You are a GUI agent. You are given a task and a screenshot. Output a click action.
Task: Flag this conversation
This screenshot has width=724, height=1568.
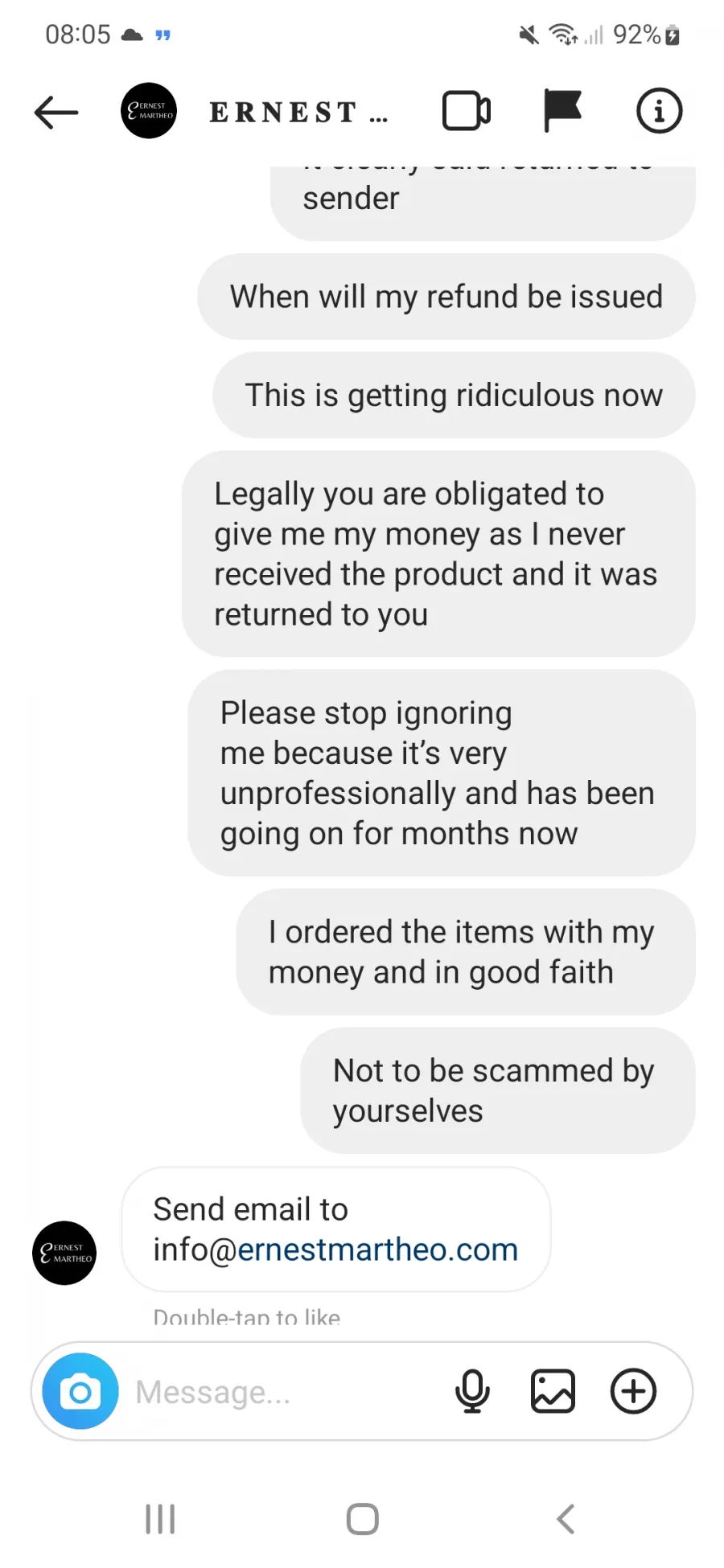(562, 110)
